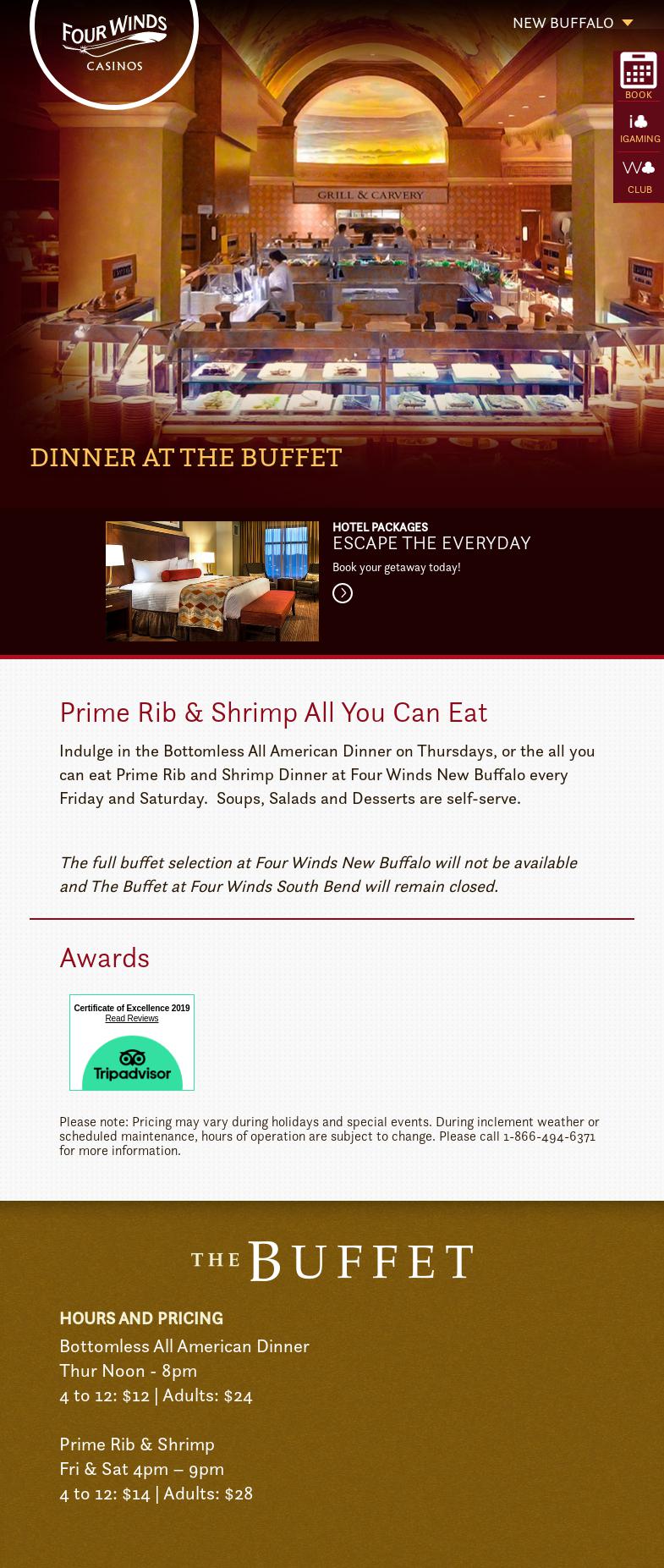This screenshot has width=664, height=1568.
Task: Click the DINNER AT THE BUFFET hero banner
Action: click(185, 457)
